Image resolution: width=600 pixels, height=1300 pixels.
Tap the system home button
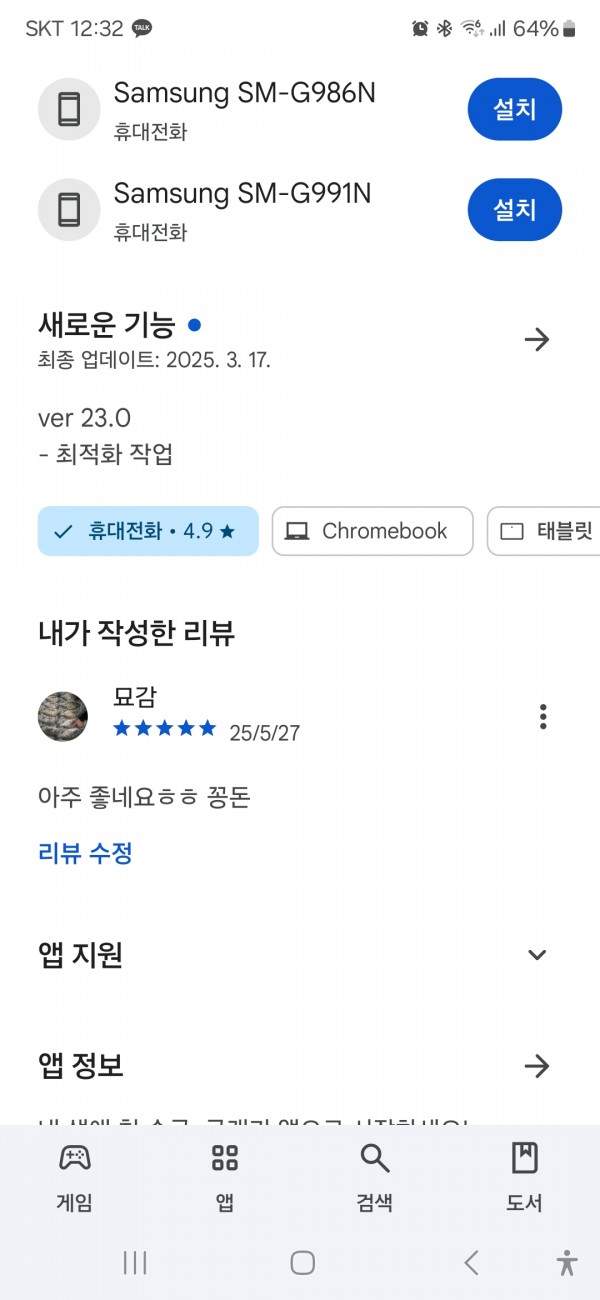click(x=303, y=1263)
